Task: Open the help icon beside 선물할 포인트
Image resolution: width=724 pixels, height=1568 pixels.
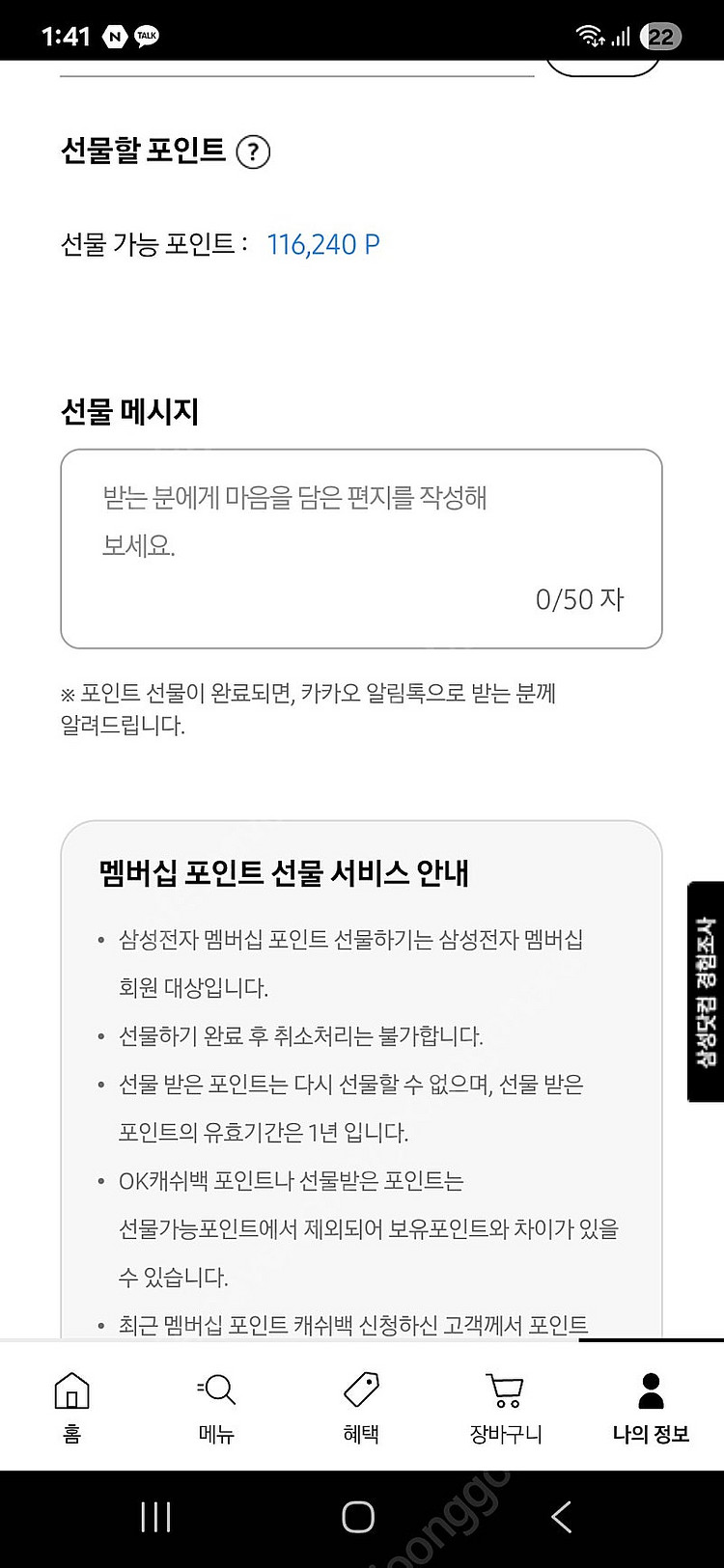Action: 253,151
